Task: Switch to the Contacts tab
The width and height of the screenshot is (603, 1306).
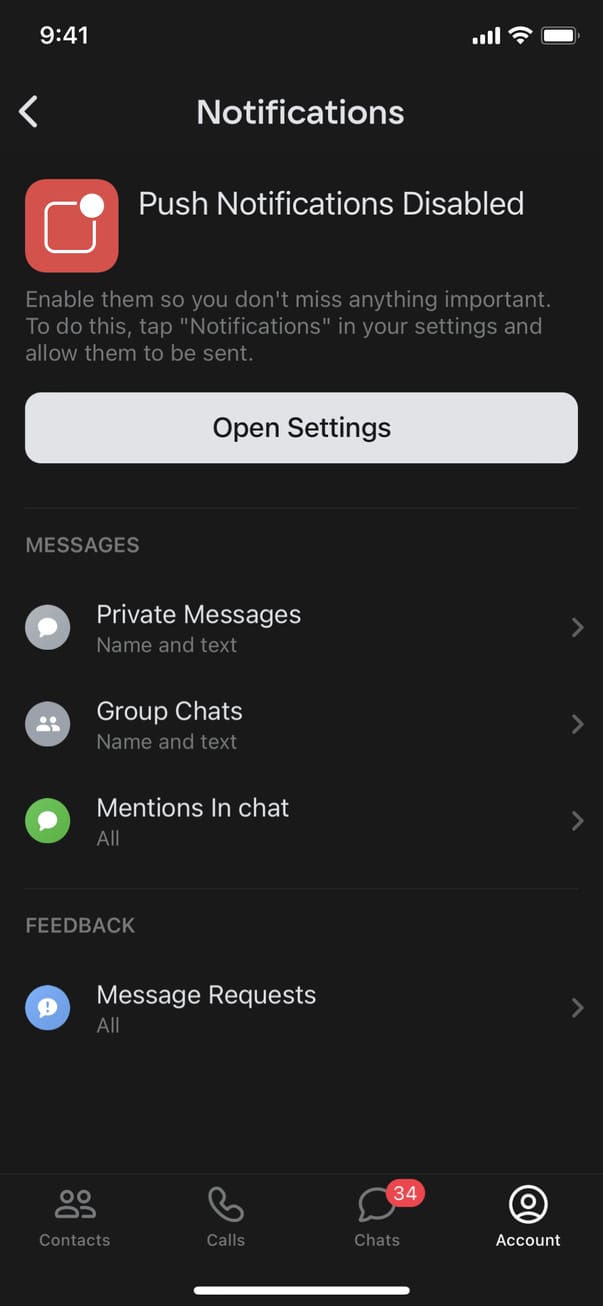Action: (x=75, y=1218)
